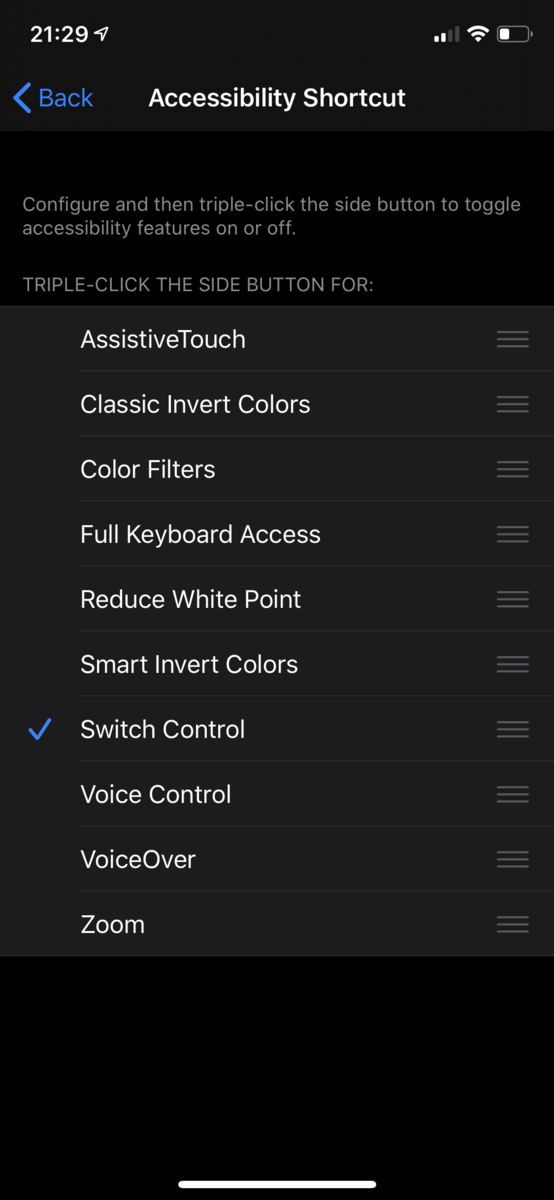Uncheck Switch Control
554x1200 pixels.
coord(277,729)
